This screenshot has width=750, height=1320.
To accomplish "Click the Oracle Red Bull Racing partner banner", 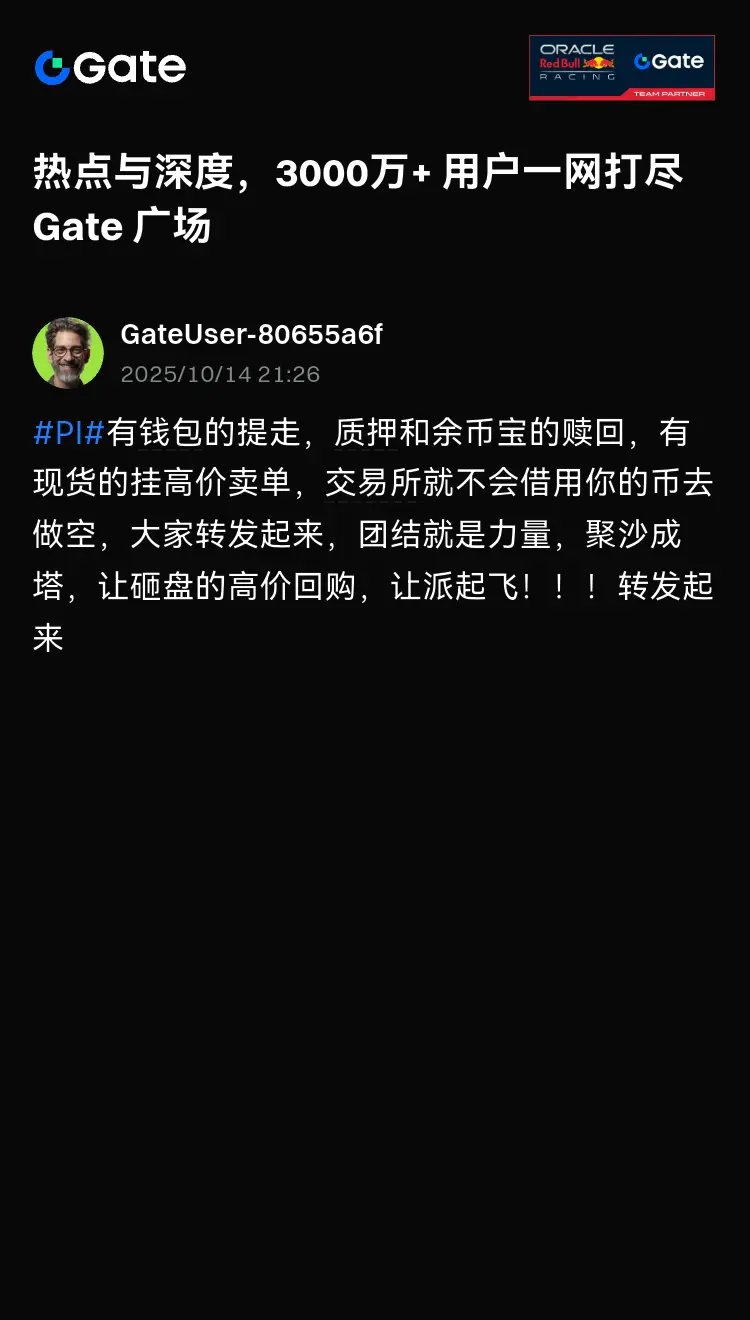I will click(x=622, y=66).
